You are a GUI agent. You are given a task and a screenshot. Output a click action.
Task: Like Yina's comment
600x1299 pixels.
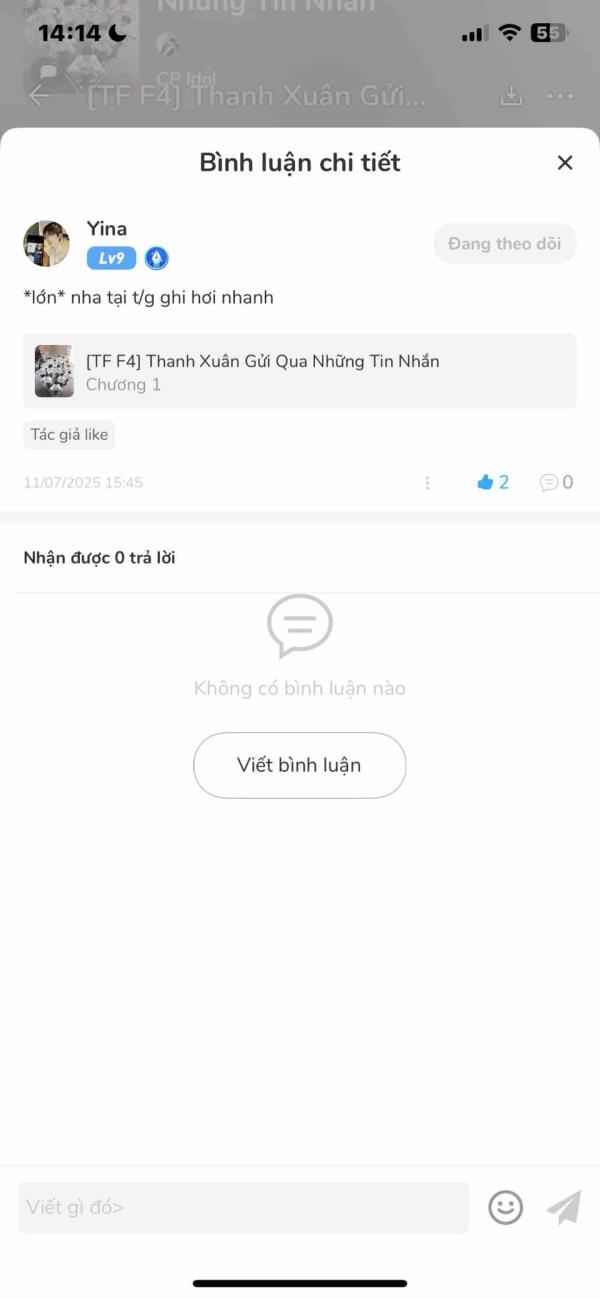493,483
